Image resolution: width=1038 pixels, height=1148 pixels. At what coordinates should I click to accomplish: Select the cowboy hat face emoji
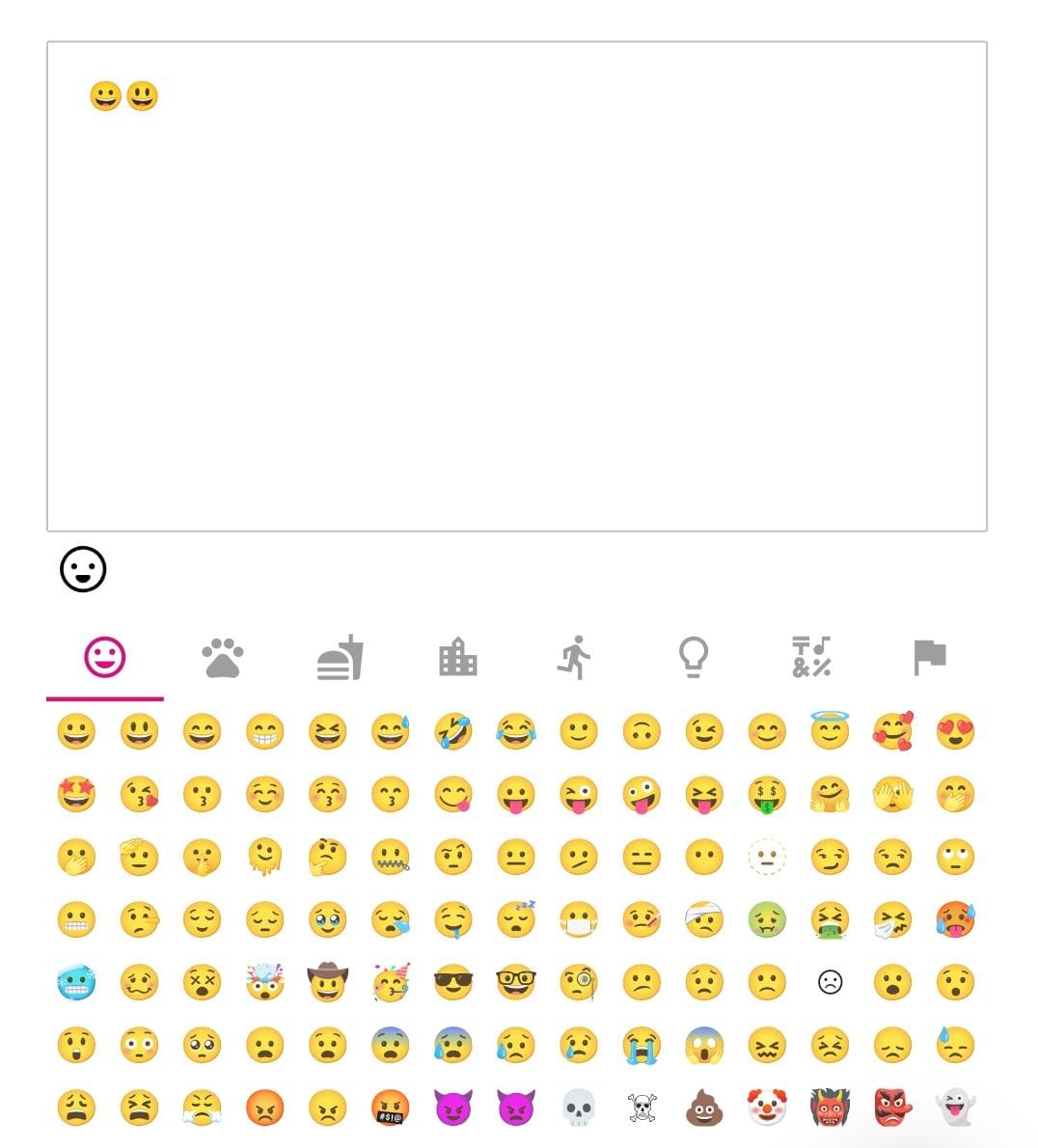click(x=328, y=981)
